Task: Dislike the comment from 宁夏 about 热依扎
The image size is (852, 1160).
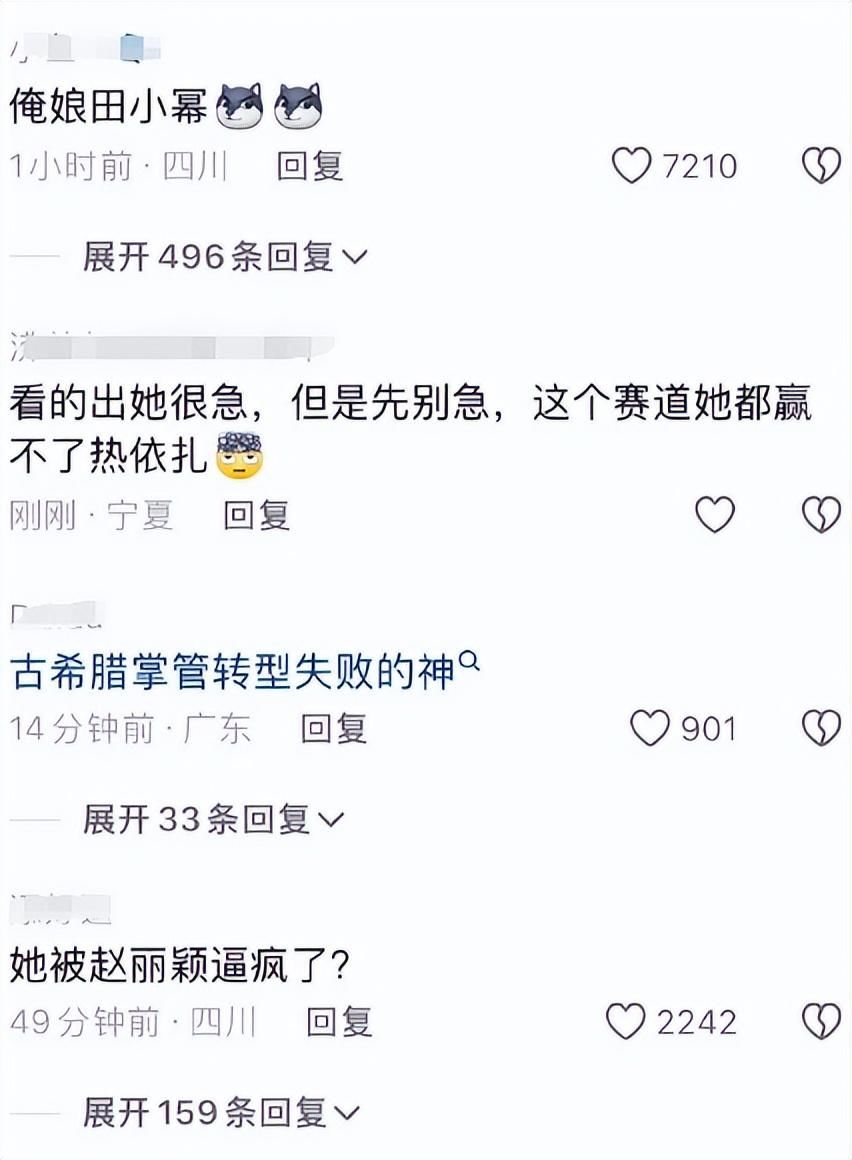Action: click(821, 515)
